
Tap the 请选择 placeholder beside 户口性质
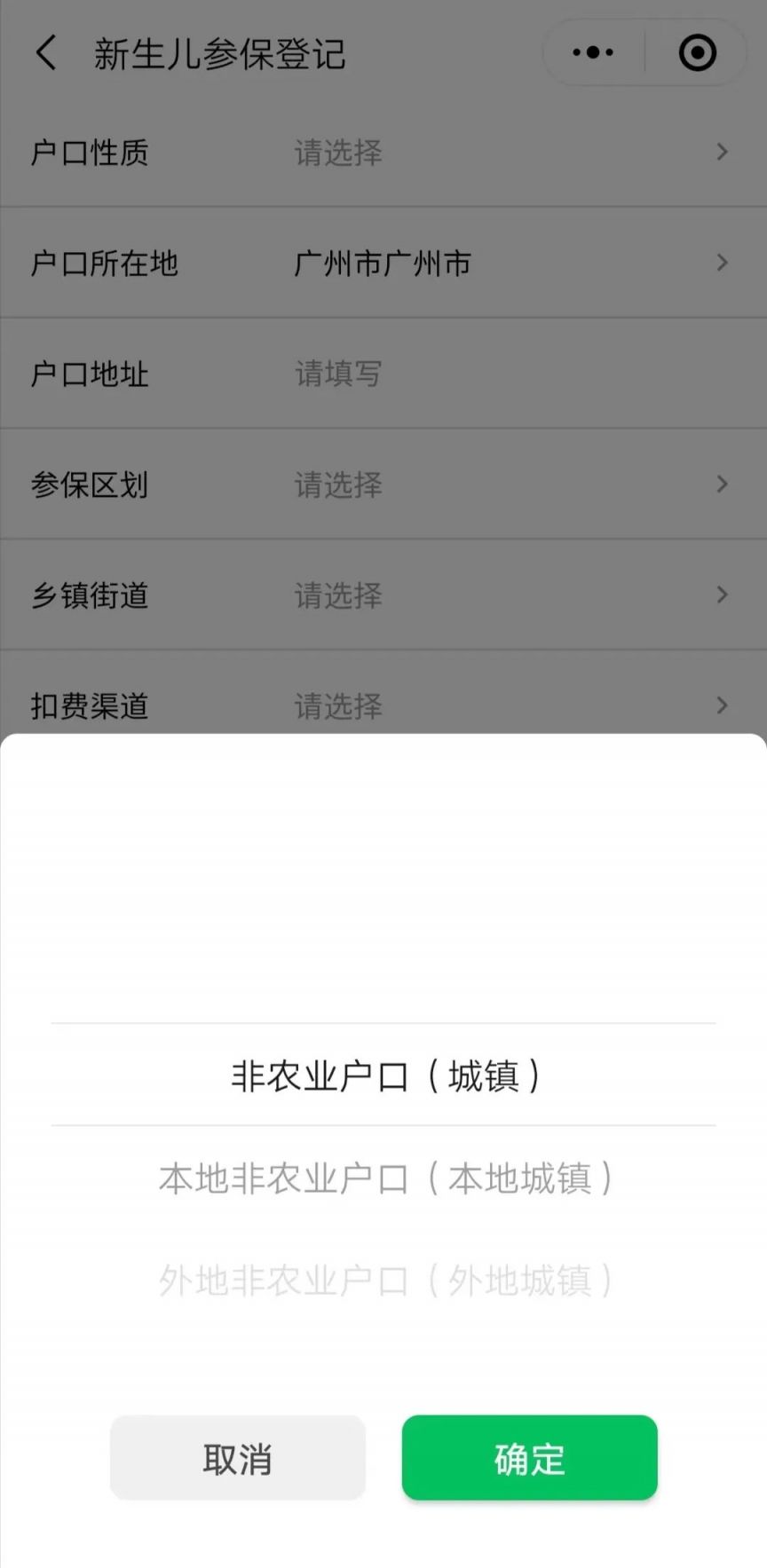pos(338,153)
